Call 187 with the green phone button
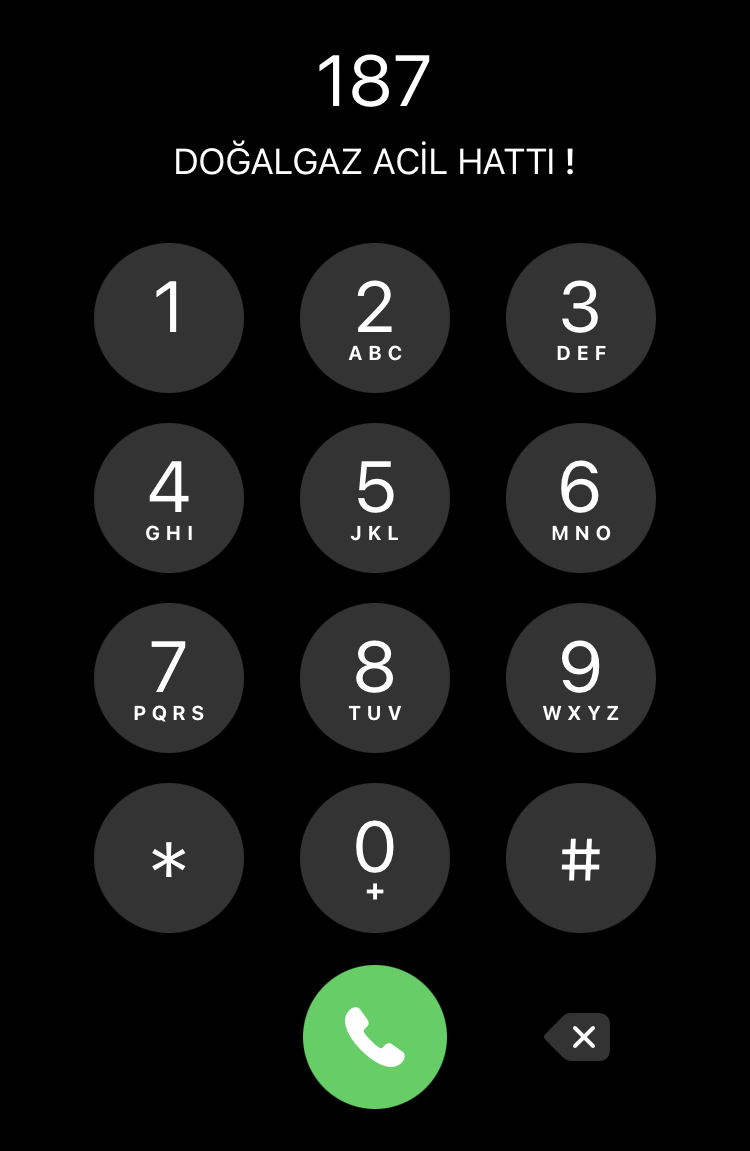 click(375, 1037)
